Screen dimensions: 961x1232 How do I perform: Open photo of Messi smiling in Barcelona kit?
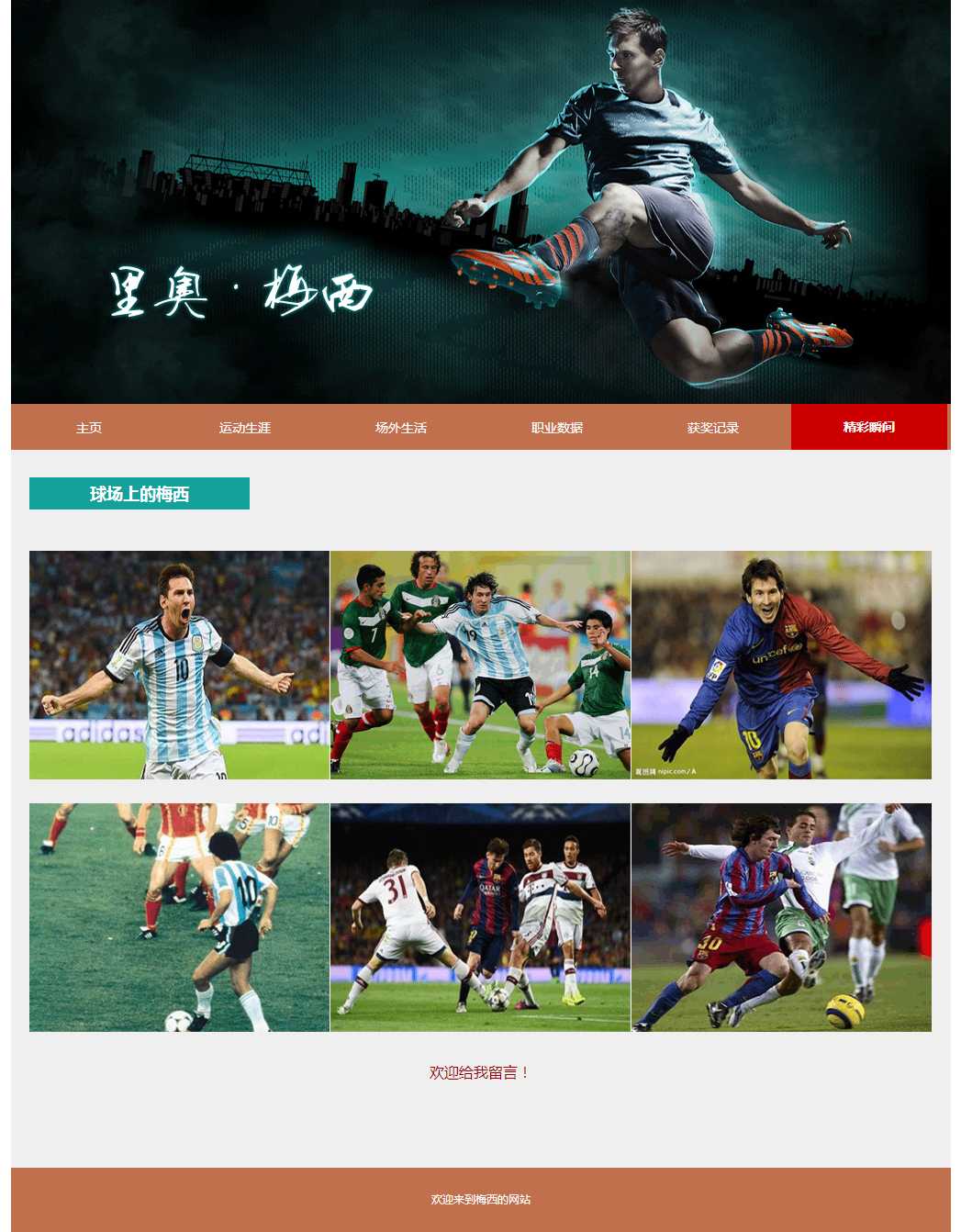point(781,665)
